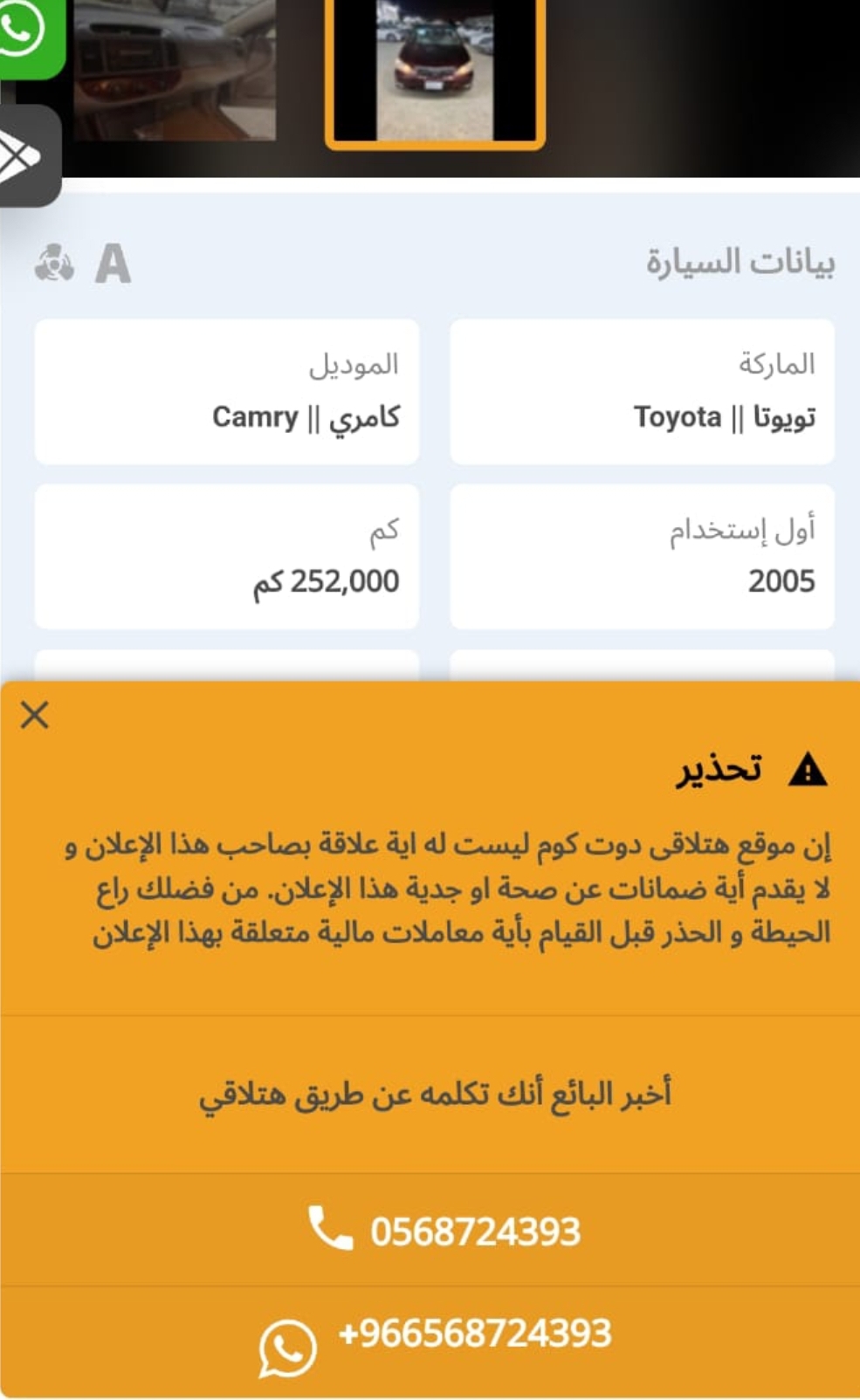Tap the A text-size icon
This screenshot has width=860, height=1400.
pyautogui.click(x=113, y=263)
